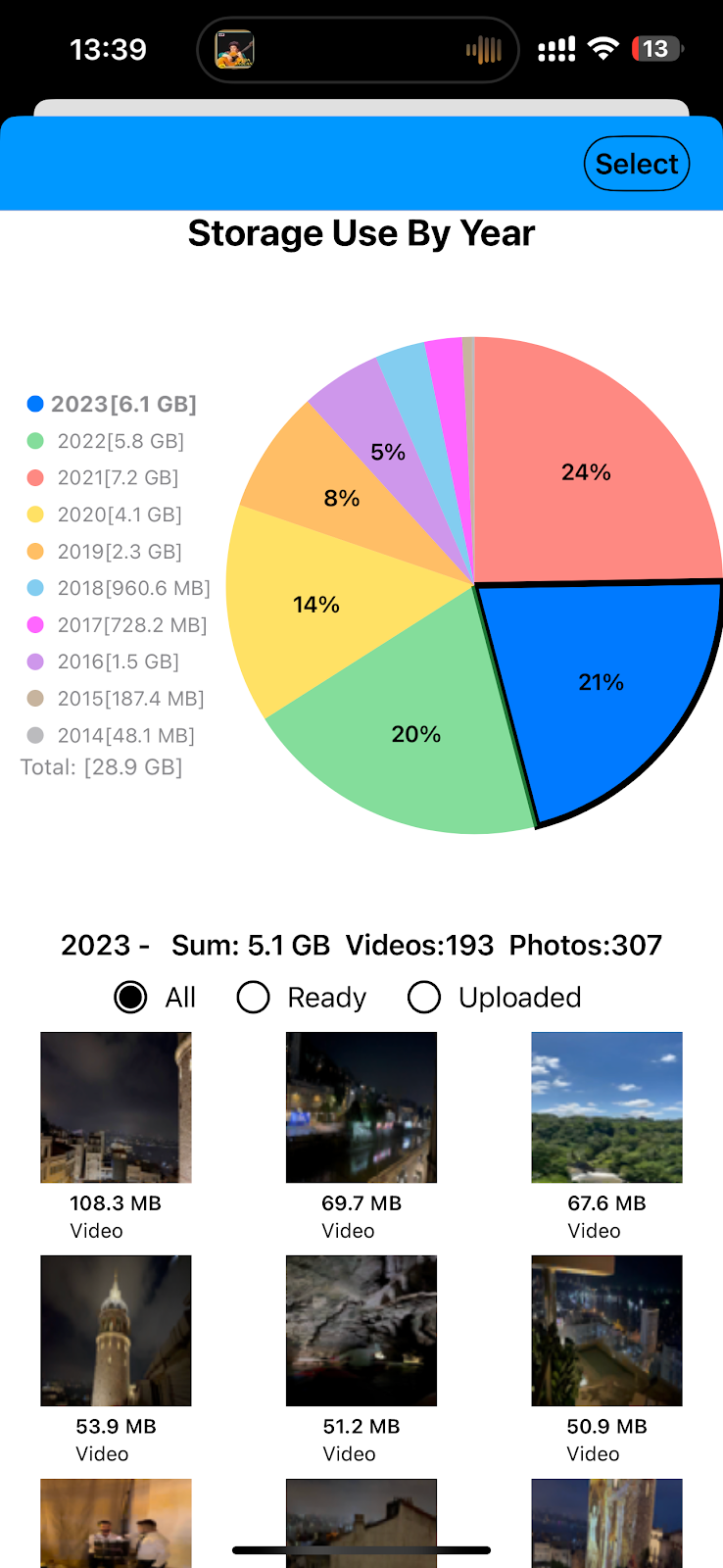The image size is (723, 1568).
Task: Open the 69.7 MB video
Action: (361, 1107)
